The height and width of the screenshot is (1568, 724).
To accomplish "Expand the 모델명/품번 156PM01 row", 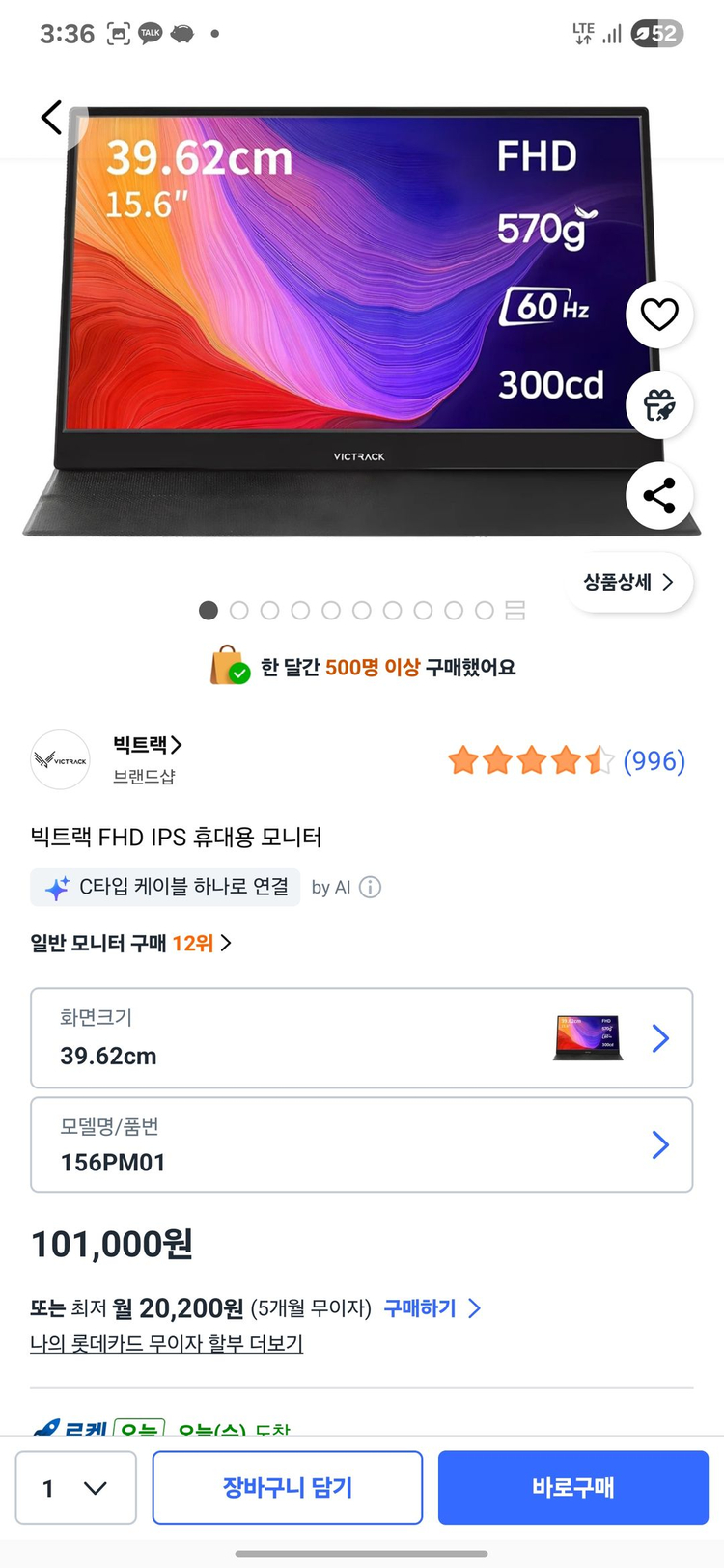I will [x=362, y=1144].
